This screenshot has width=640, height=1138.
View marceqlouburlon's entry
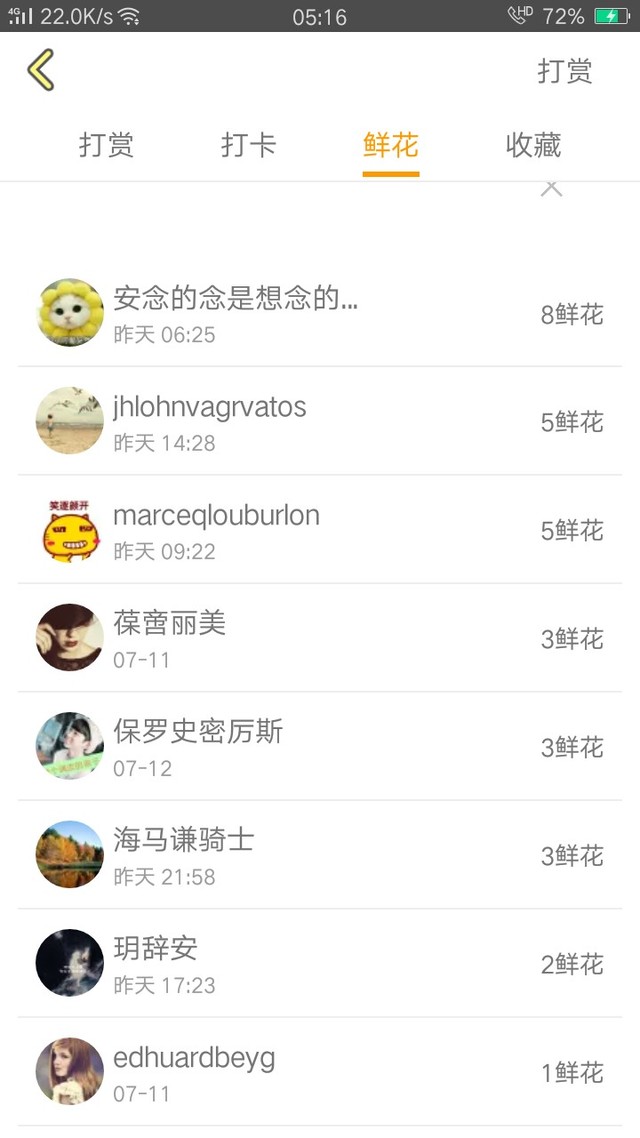(x=320, y=530)
